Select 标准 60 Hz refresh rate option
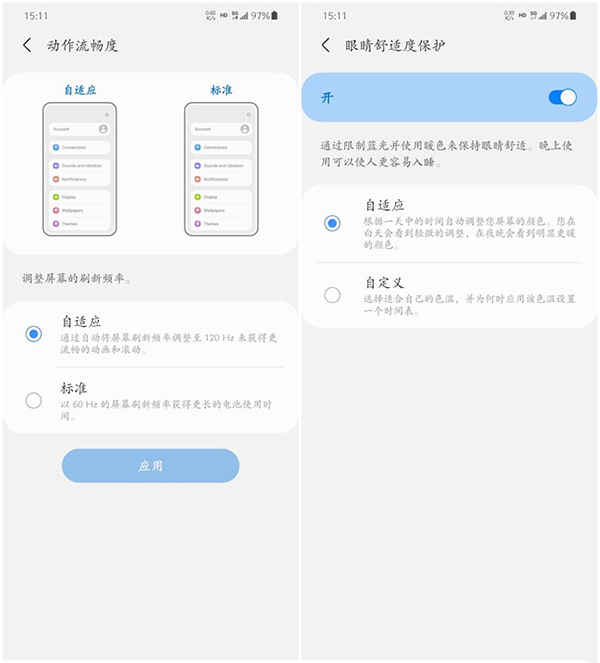Screen dimensions: 600x663 click(34, 400)
